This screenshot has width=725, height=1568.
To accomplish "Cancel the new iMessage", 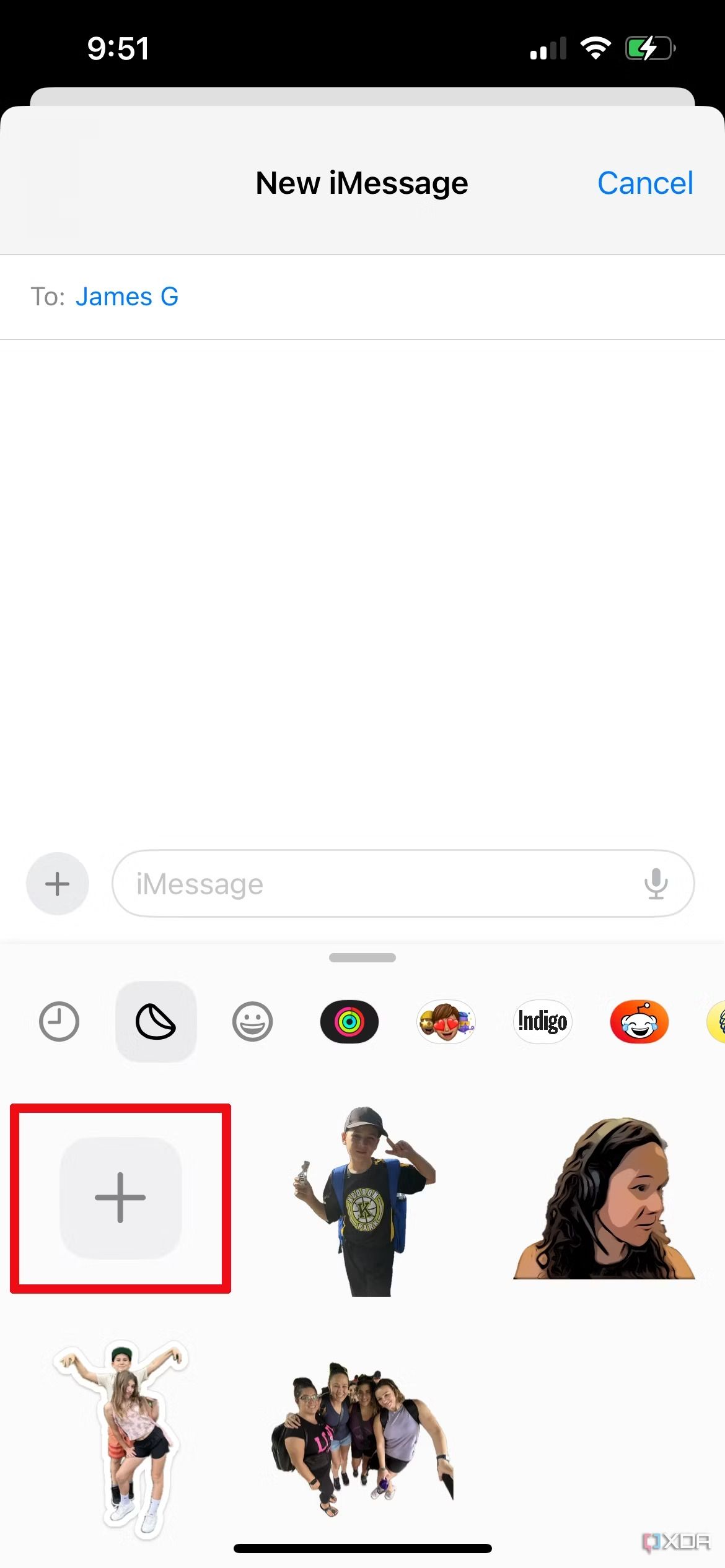I will click(644, 183).
